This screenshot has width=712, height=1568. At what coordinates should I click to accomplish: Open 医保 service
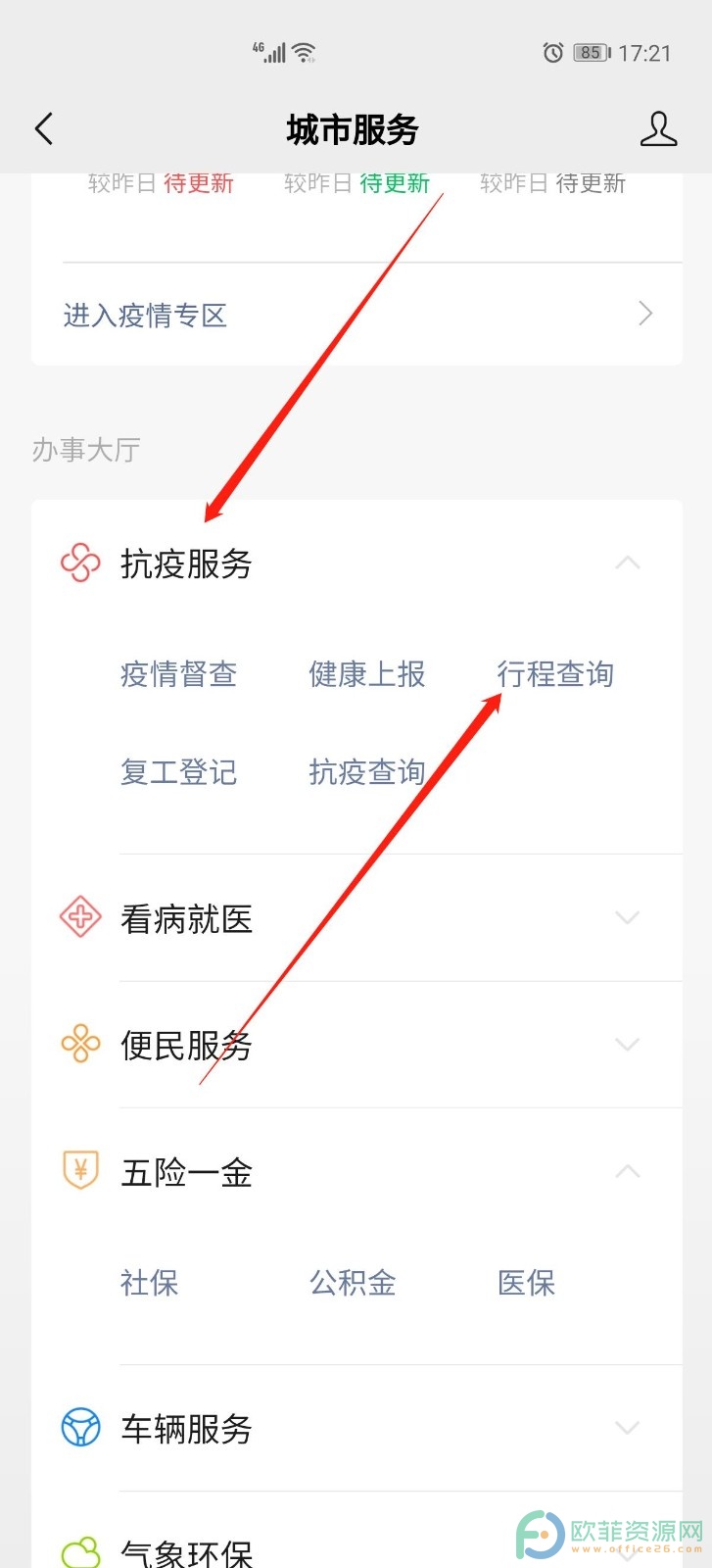pos(527,1283)
